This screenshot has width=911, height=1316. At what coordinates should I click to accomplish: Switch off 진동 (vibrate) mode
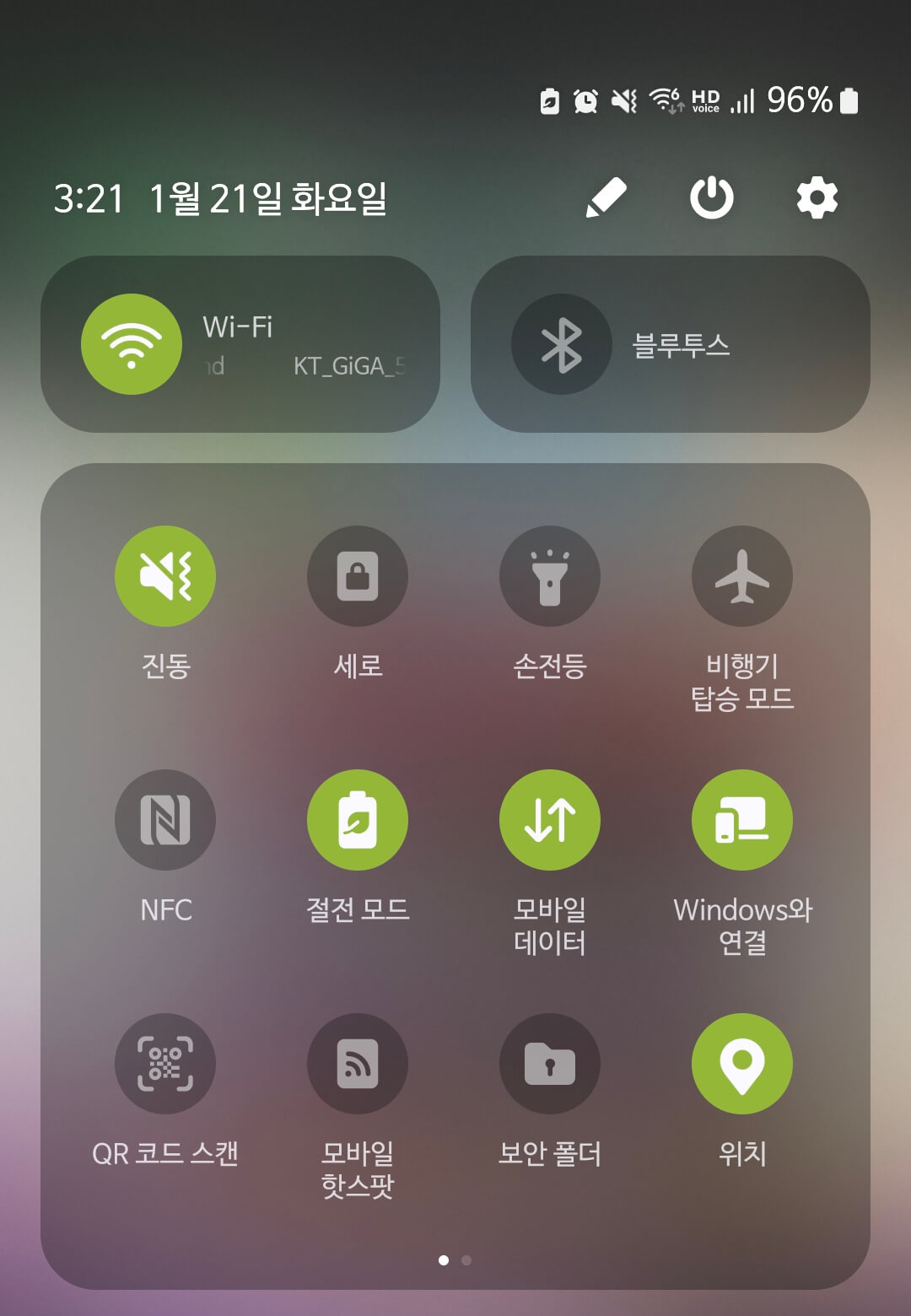(x=165, y=576)
